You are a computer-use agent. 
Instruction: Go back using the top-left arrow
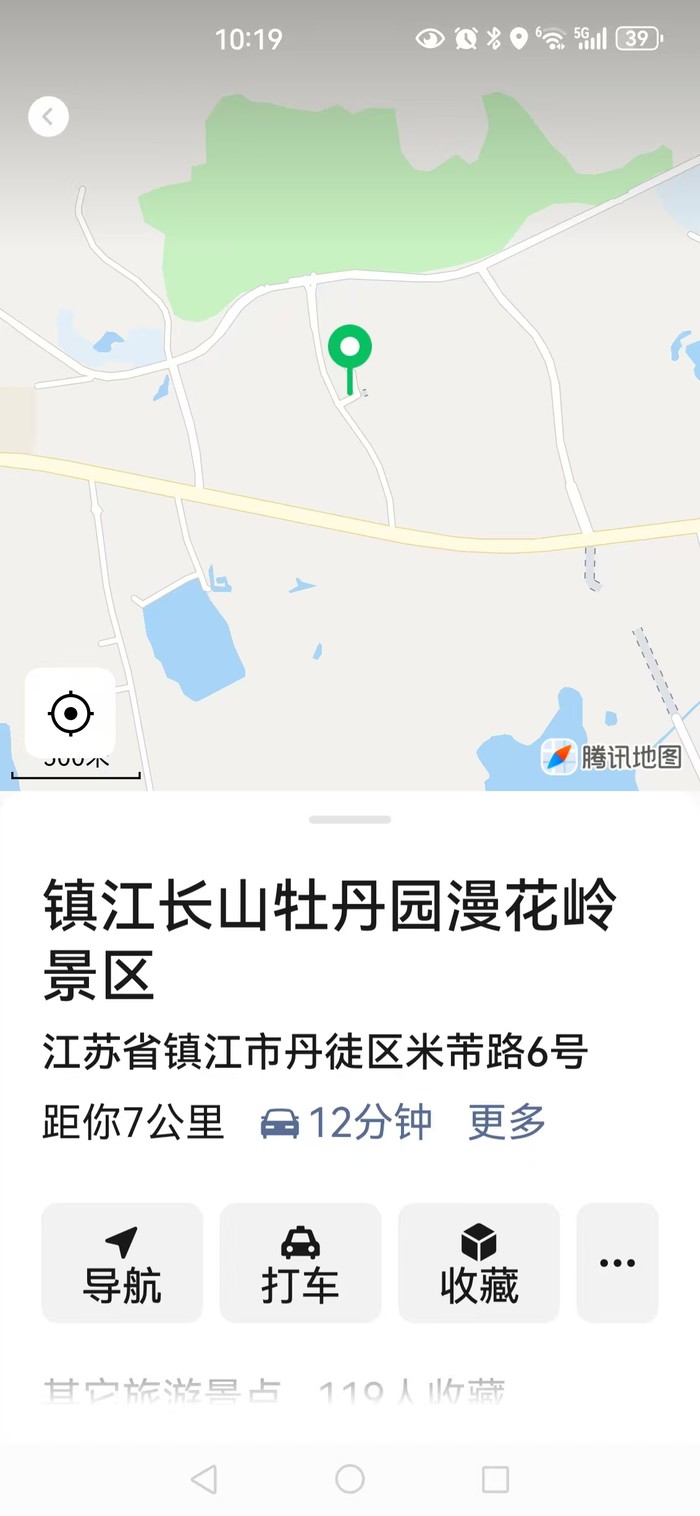[48, 117]
